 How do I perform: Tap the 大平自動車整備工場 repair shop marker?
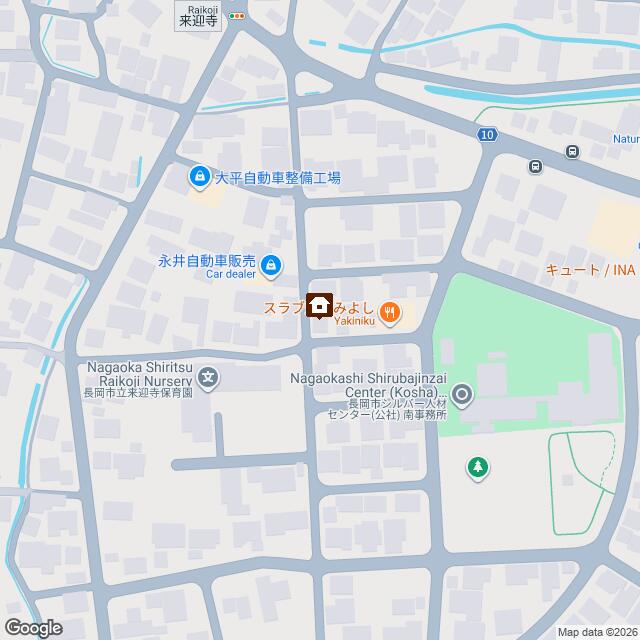(x=200, y=177)
